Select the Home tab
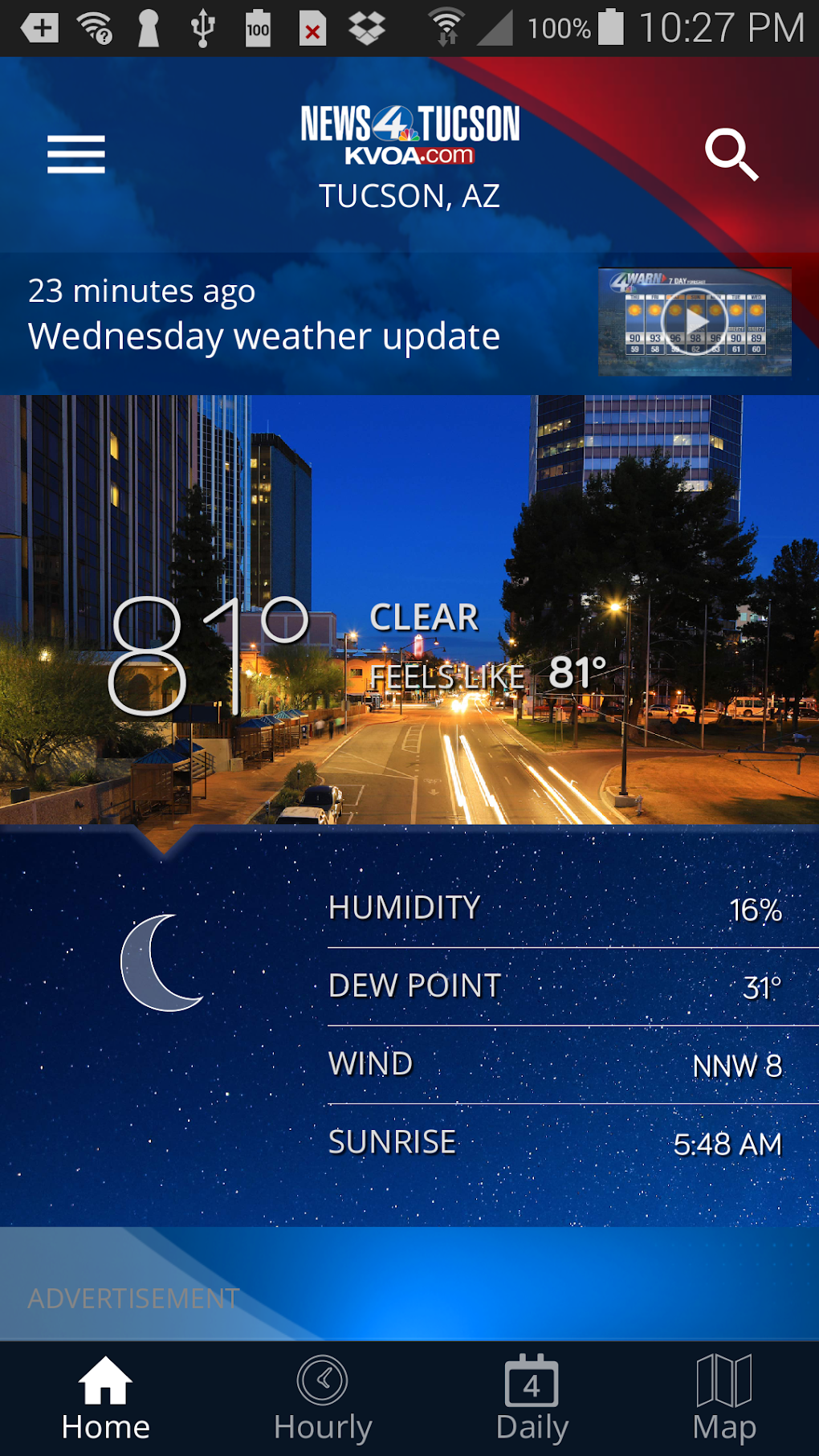 click(105, 1399)
